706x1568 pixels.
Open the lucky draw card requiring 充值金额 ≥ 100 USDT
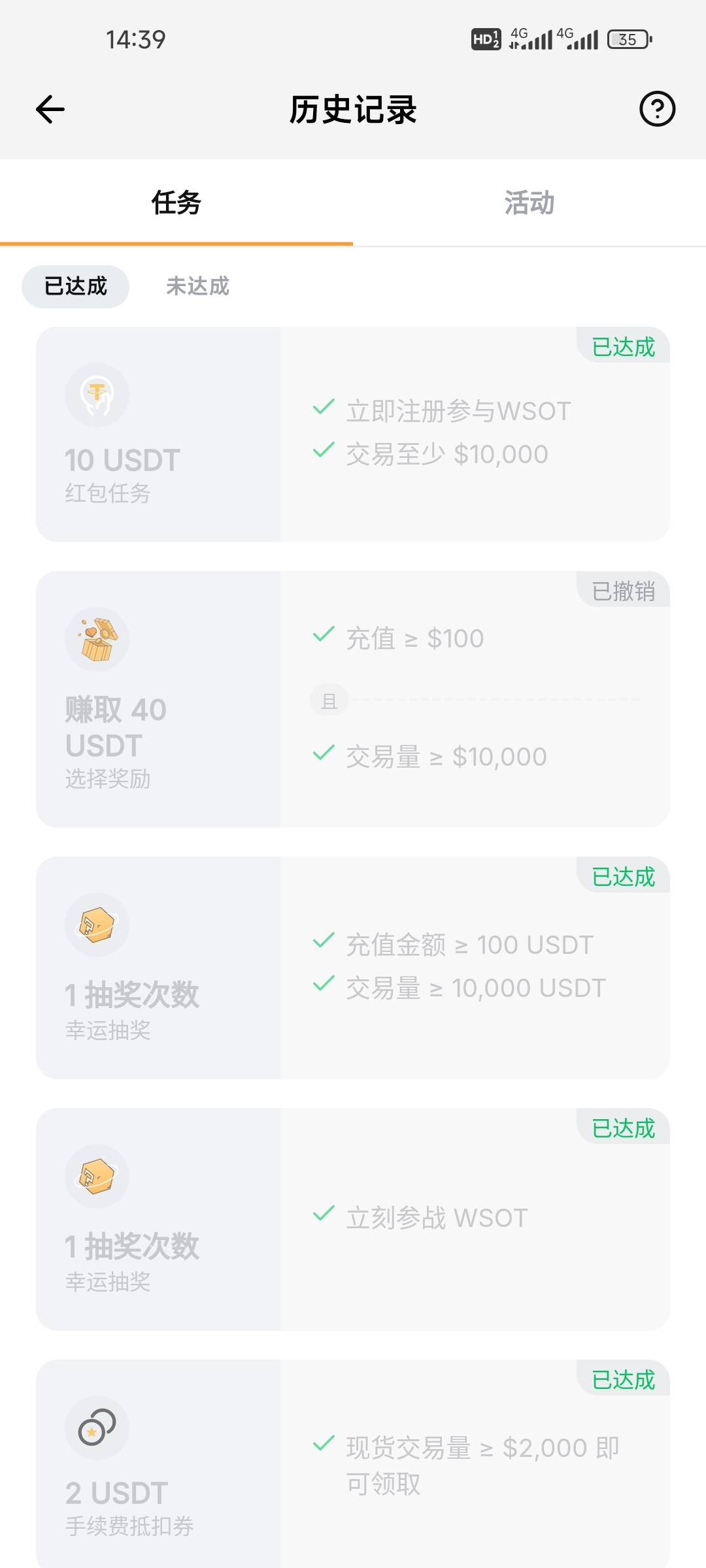pyautogui.click(x=353, y=968)
